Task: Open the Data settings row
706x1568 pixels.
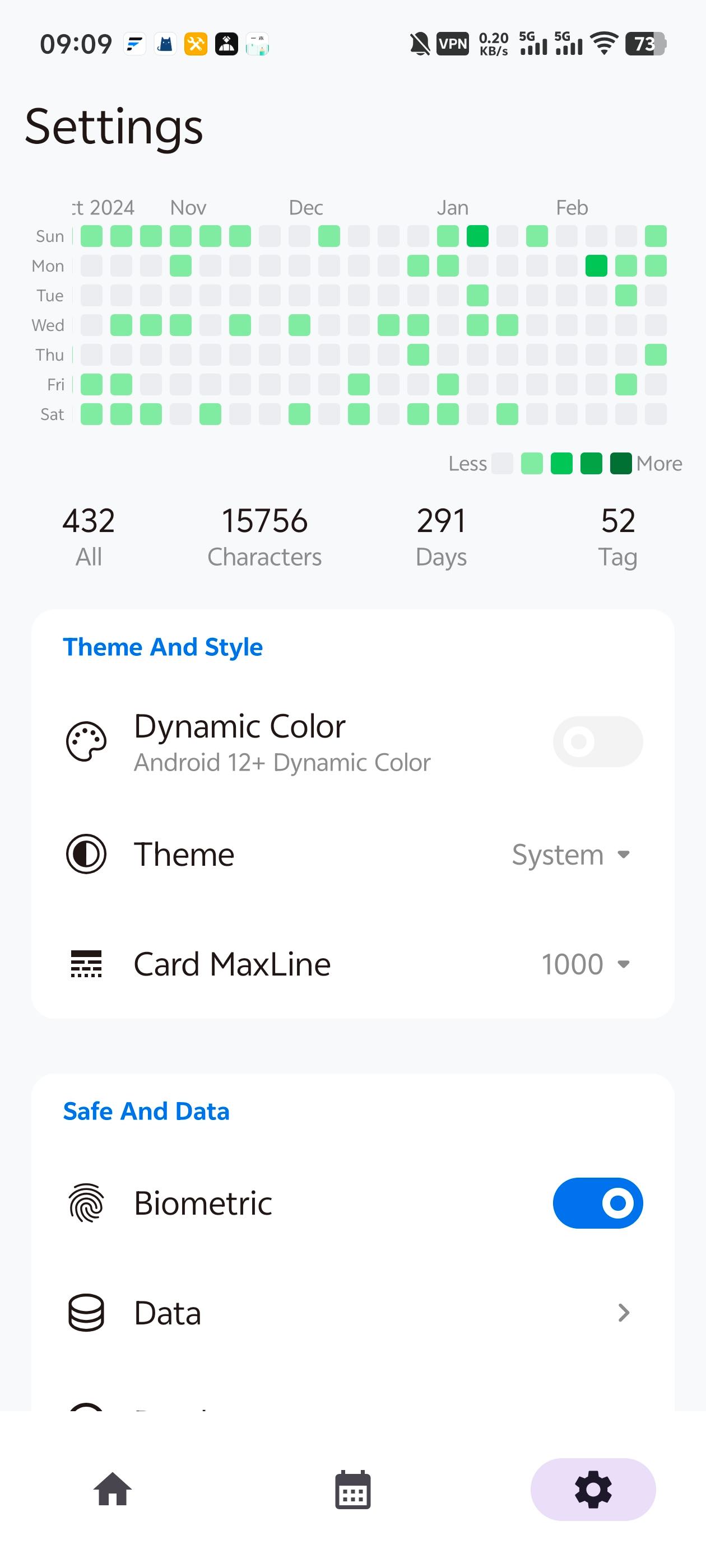Action: (352, 1313)
